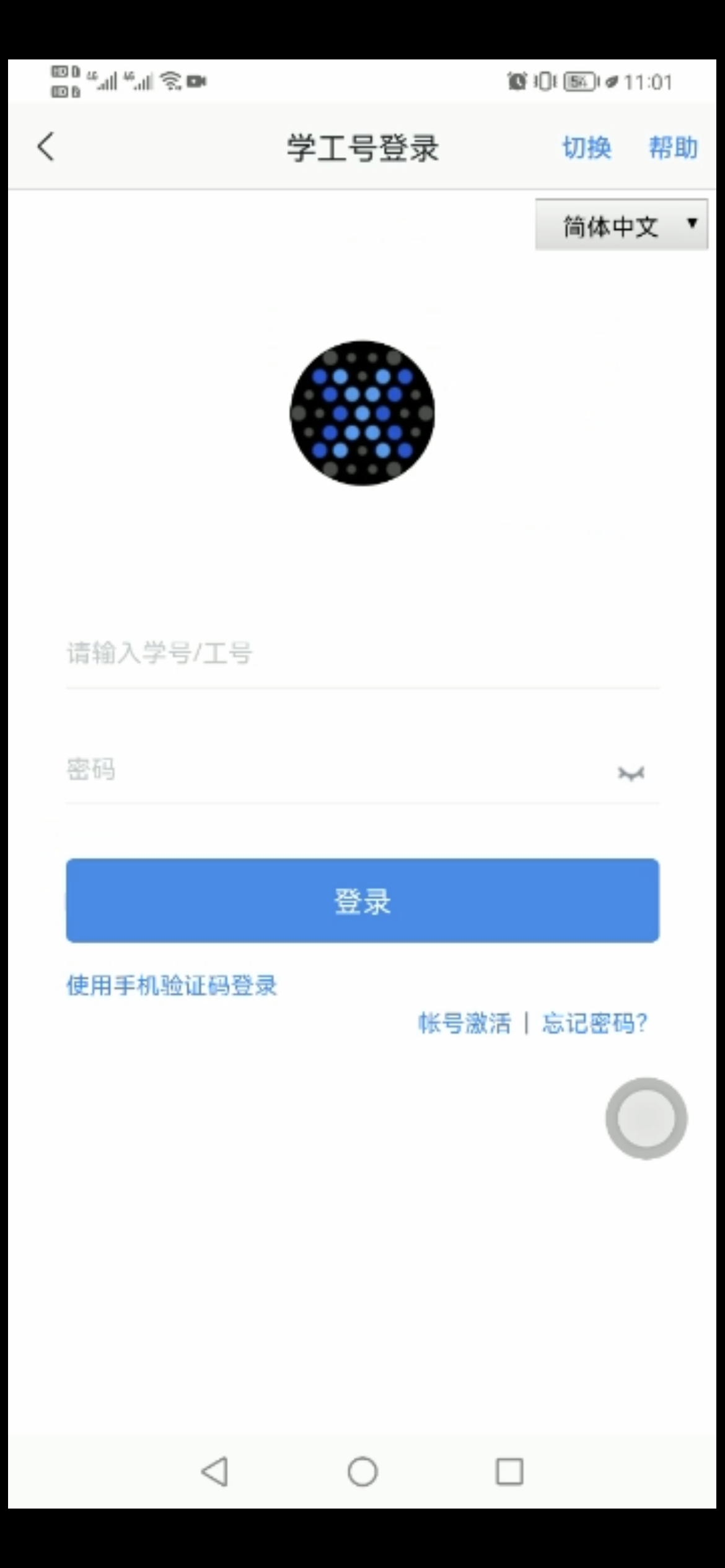Open 帮助 help page
Screen dimensions: 725x1568
tap(673, 148)
